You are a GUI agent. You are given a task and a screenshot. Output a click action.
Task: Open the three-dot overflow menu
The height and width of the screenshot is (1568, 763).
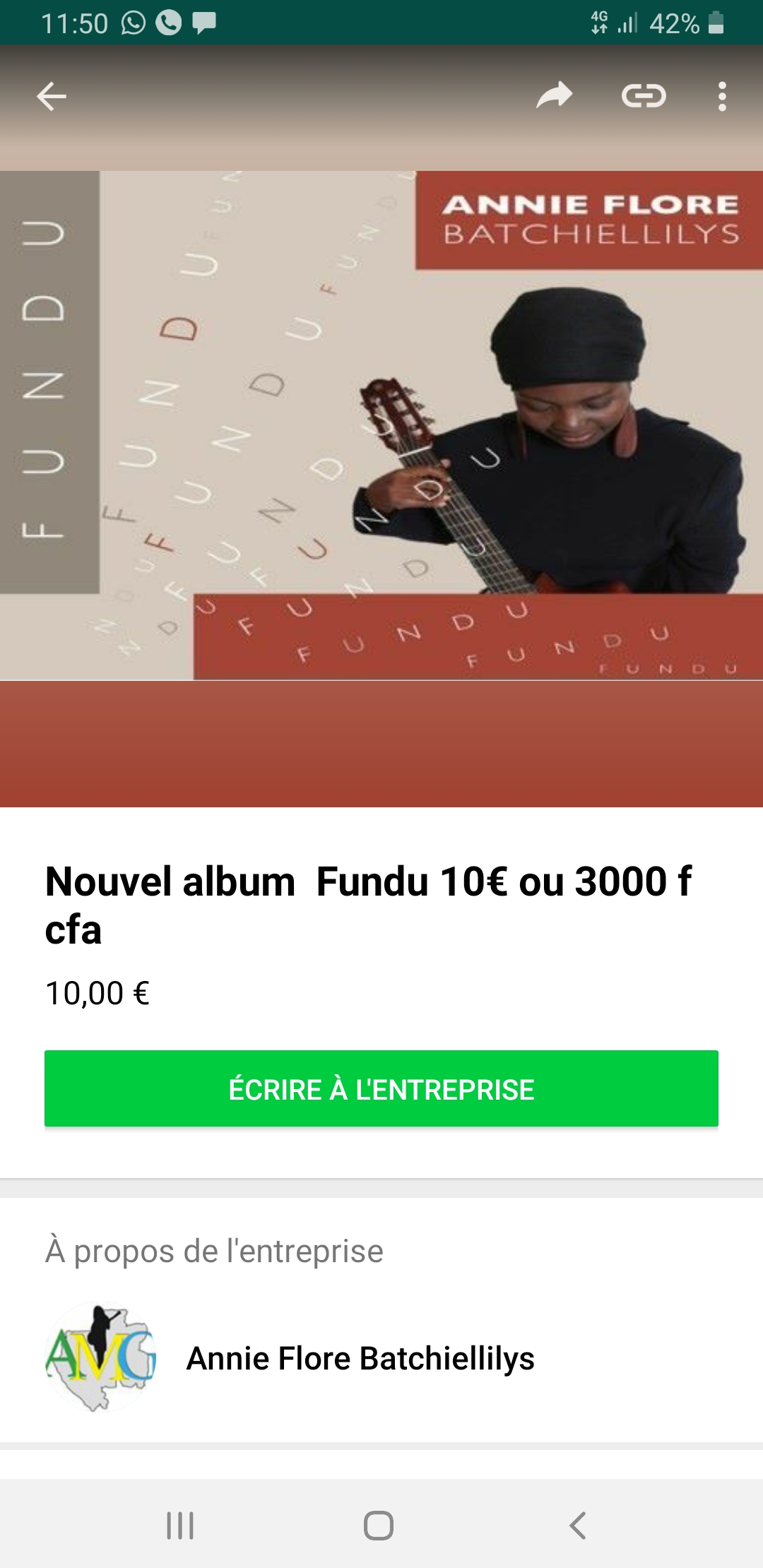[x=721, y=97]
